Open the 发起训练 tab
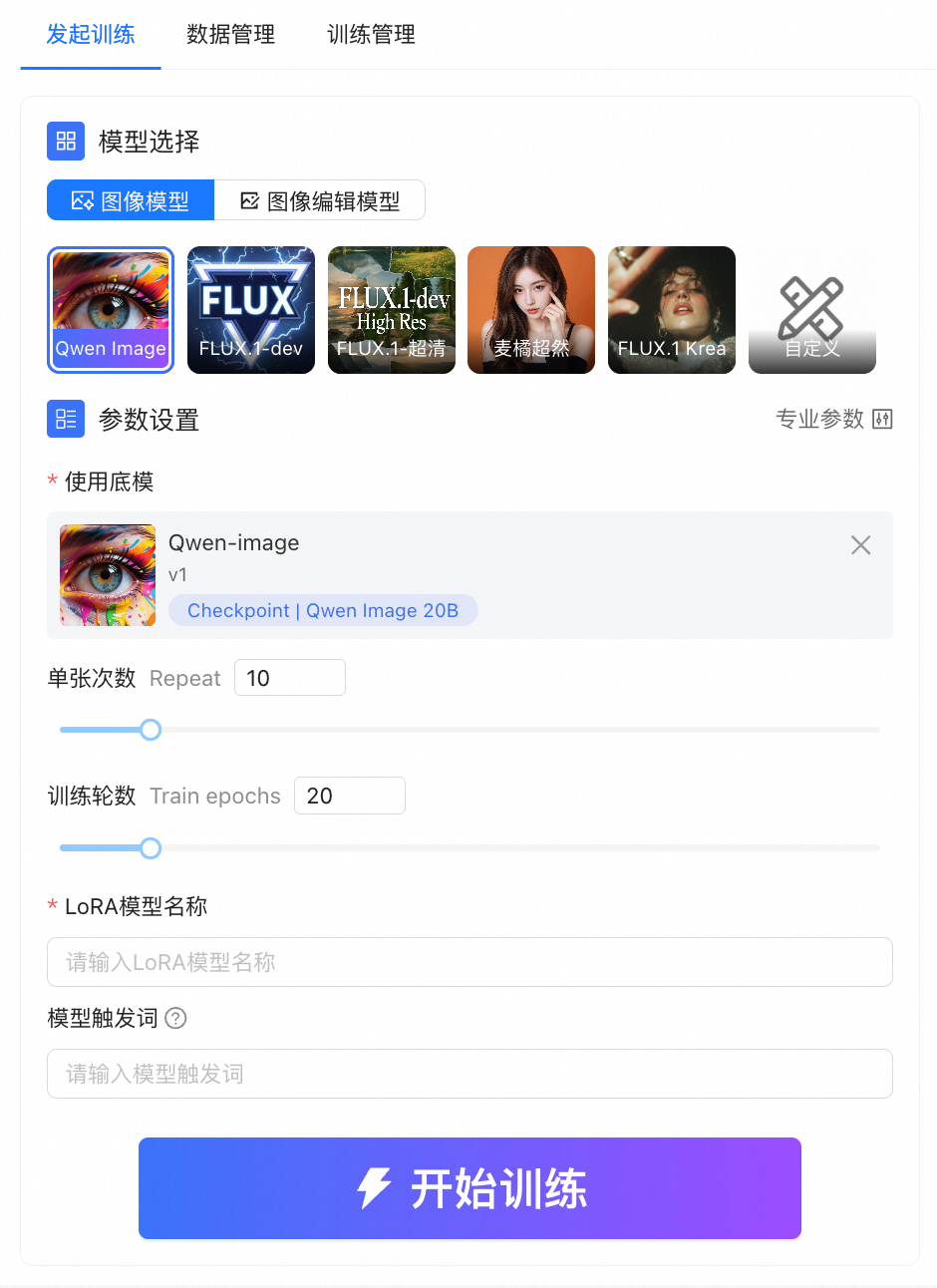The width and height of the screenshot is (937, 1288). 91,35
